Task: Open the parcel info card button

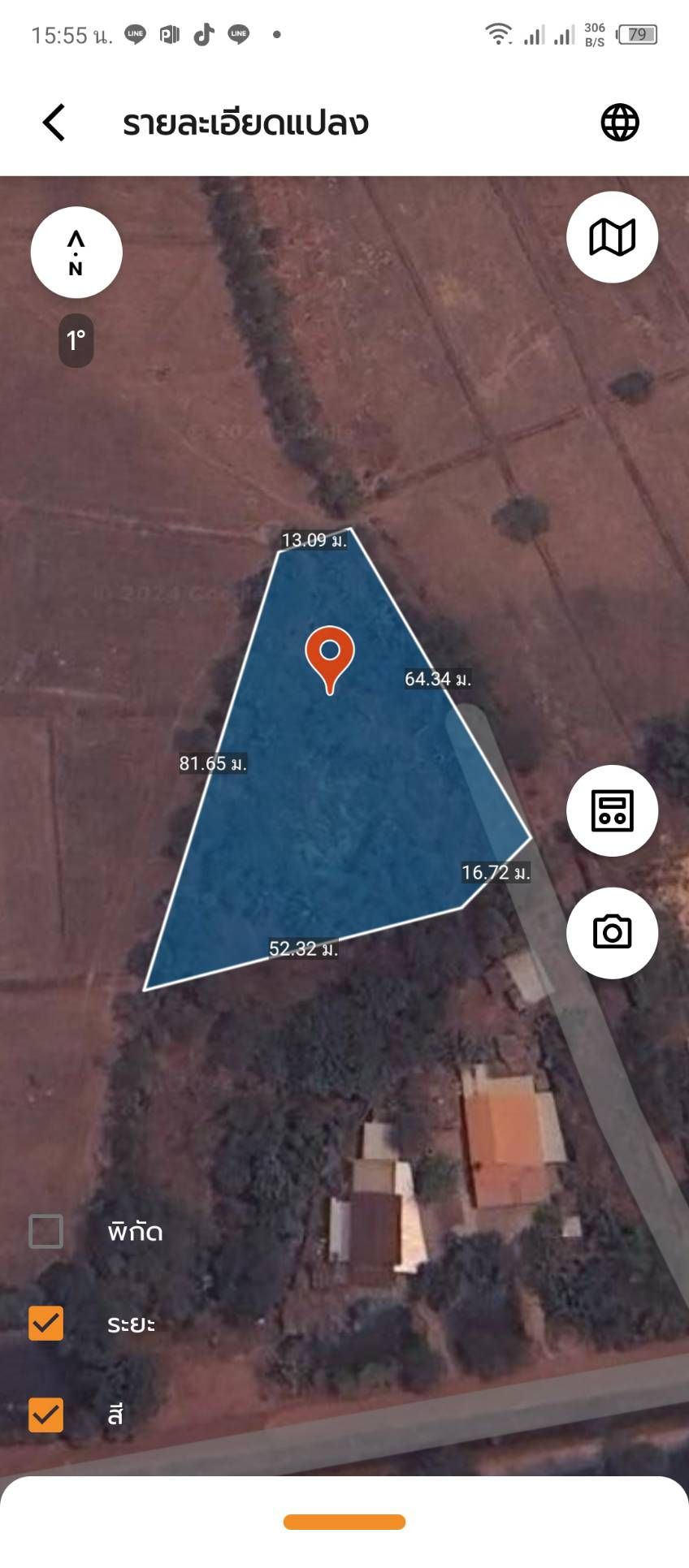Action: (x=612, y=810)
